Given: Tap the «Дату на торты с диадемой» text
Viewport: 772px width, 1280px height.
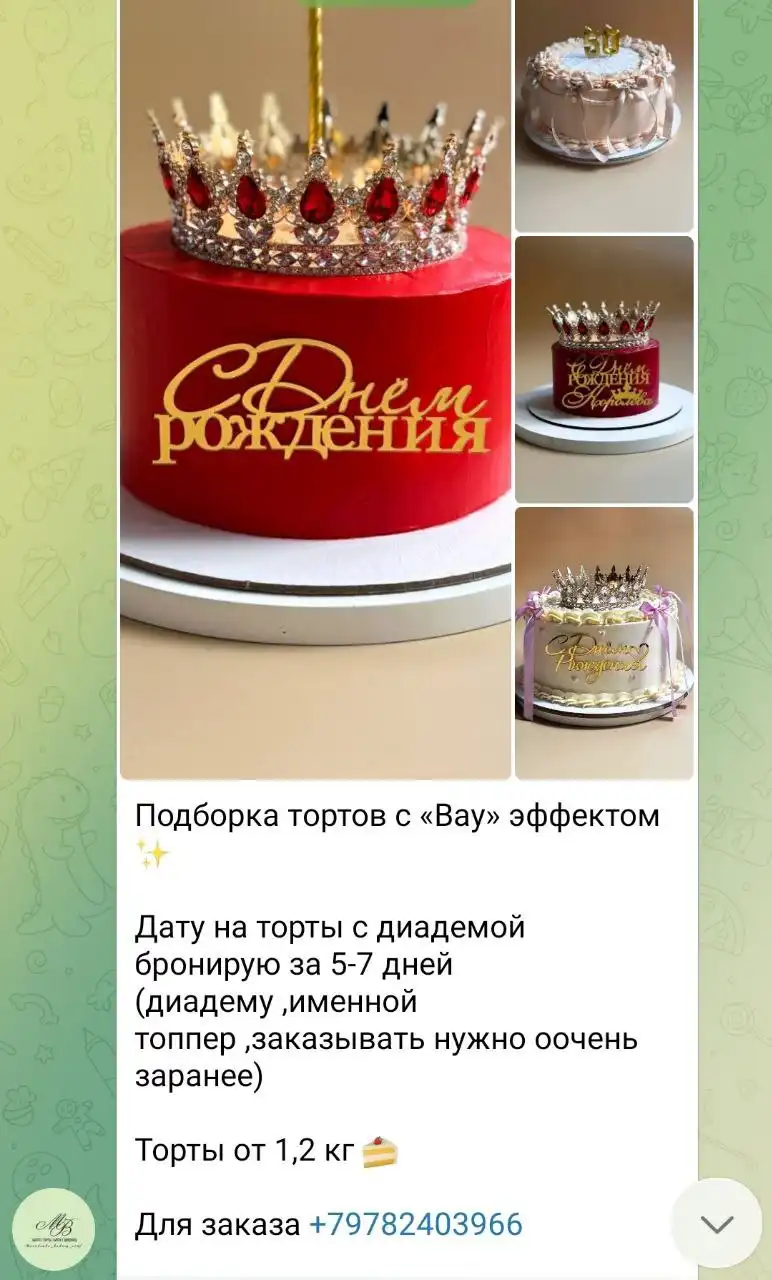Looking at the screenshot, I should 330,926.
